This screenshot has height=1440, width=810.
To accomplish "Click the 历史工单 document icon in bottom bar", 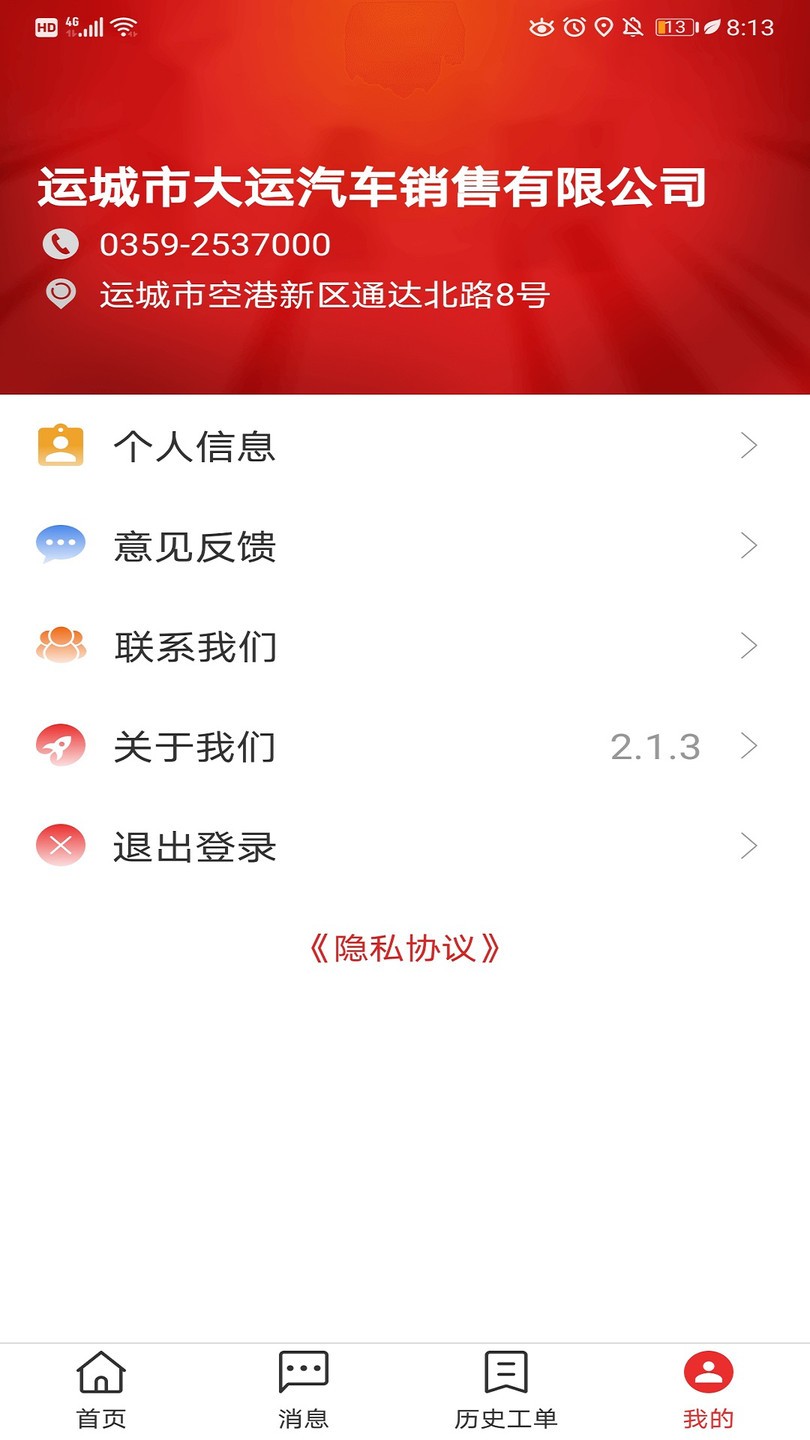I will pos(506,1373).
